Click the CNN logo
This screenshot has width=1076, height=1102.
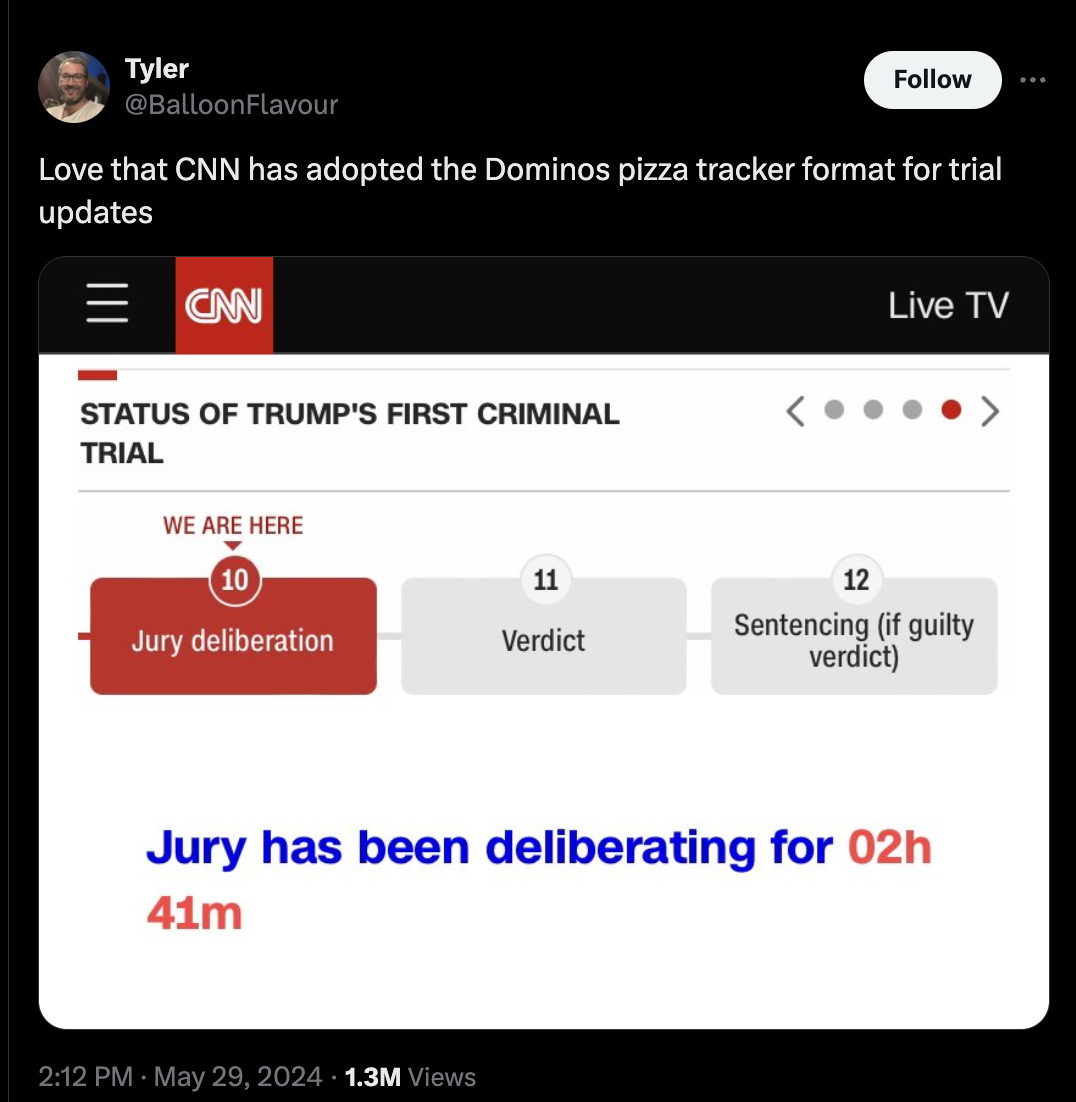[224, 305]
